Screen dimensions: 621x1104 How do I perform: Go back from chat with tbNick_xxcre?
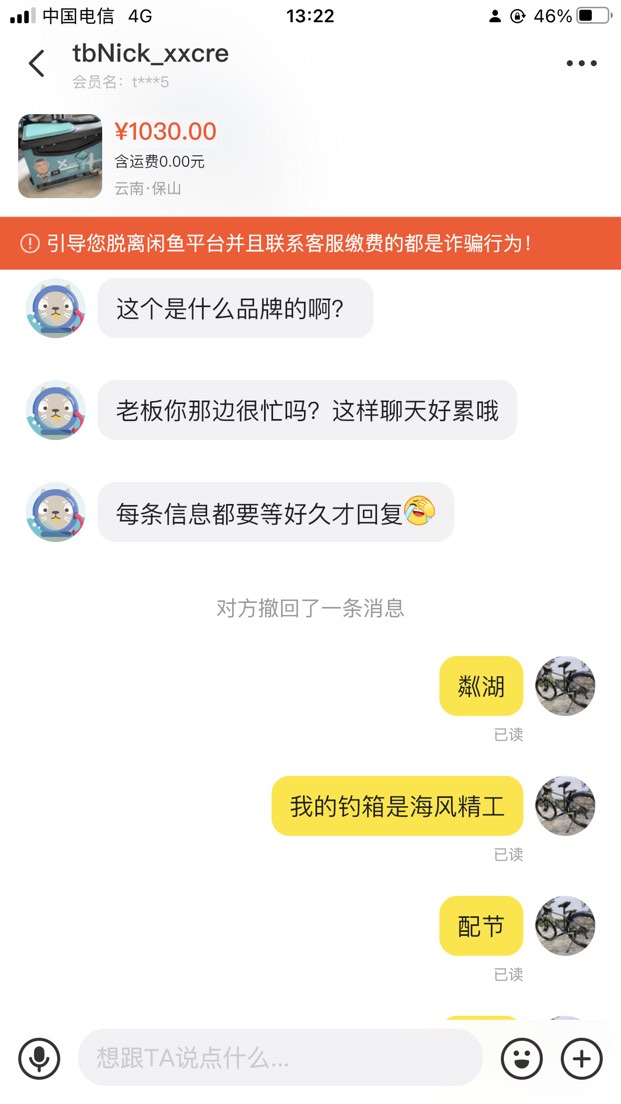coord(36,64)
